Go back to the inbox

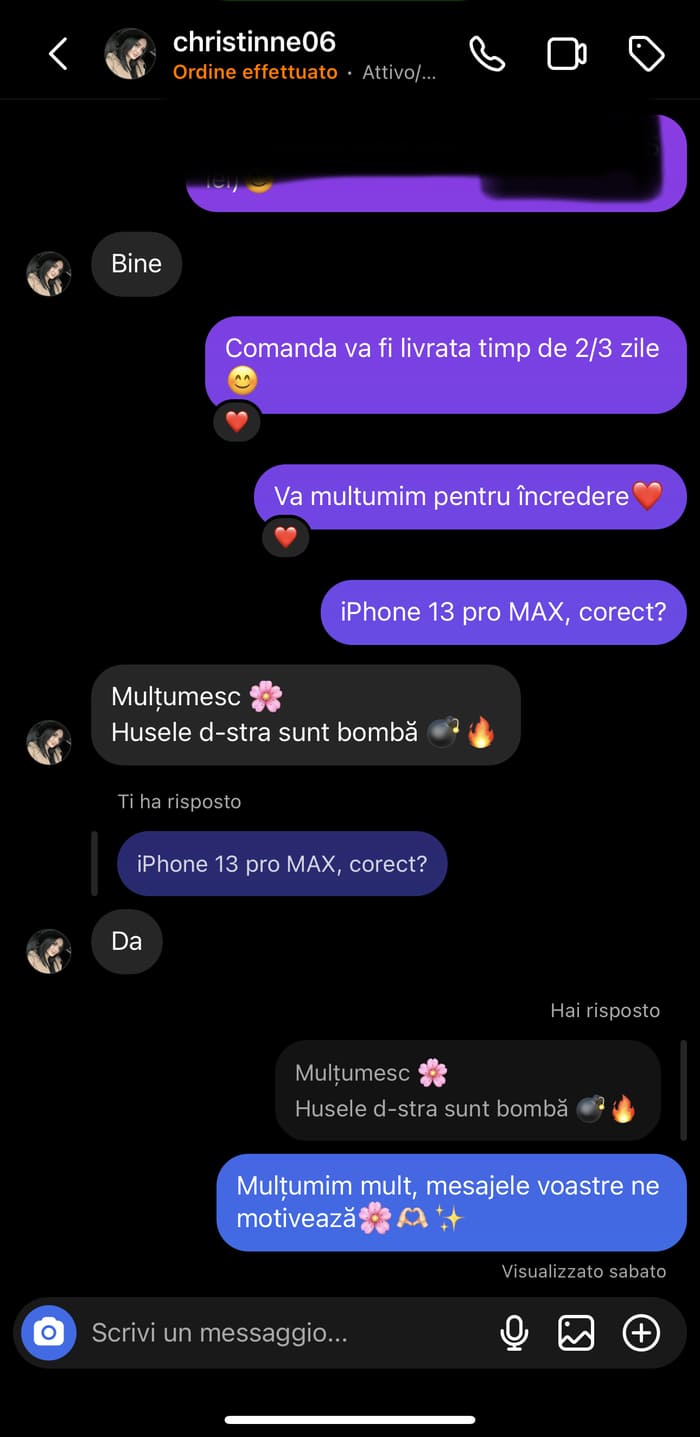(58, 54)
